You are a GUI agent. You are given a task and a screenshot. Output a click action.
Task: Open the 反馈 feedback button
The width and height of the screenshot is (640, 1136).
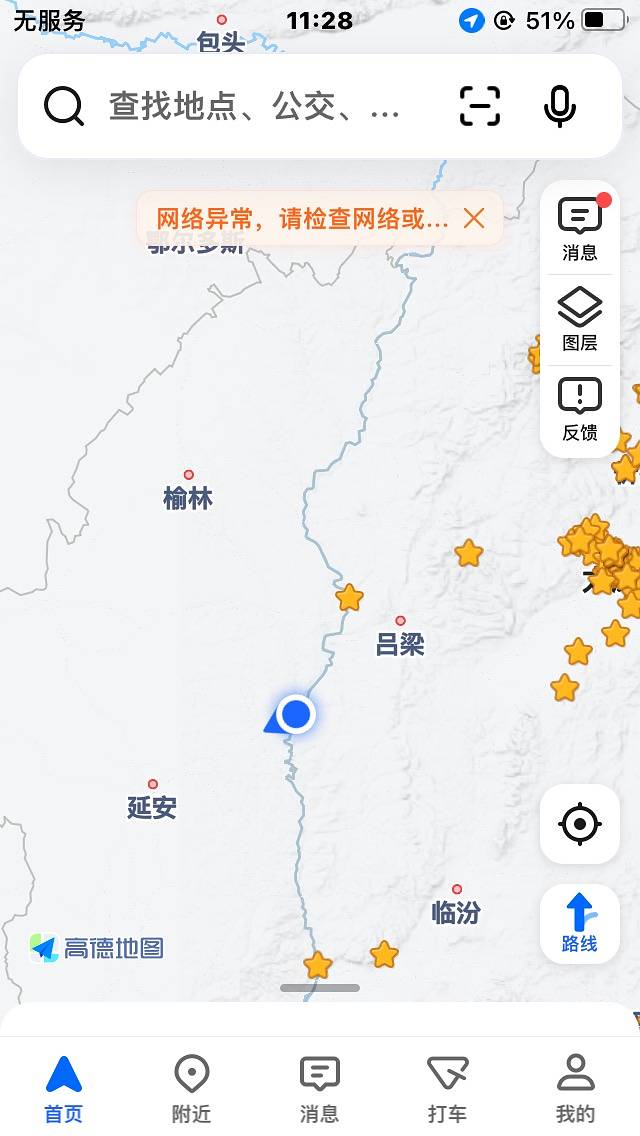(x=579, y=410)
